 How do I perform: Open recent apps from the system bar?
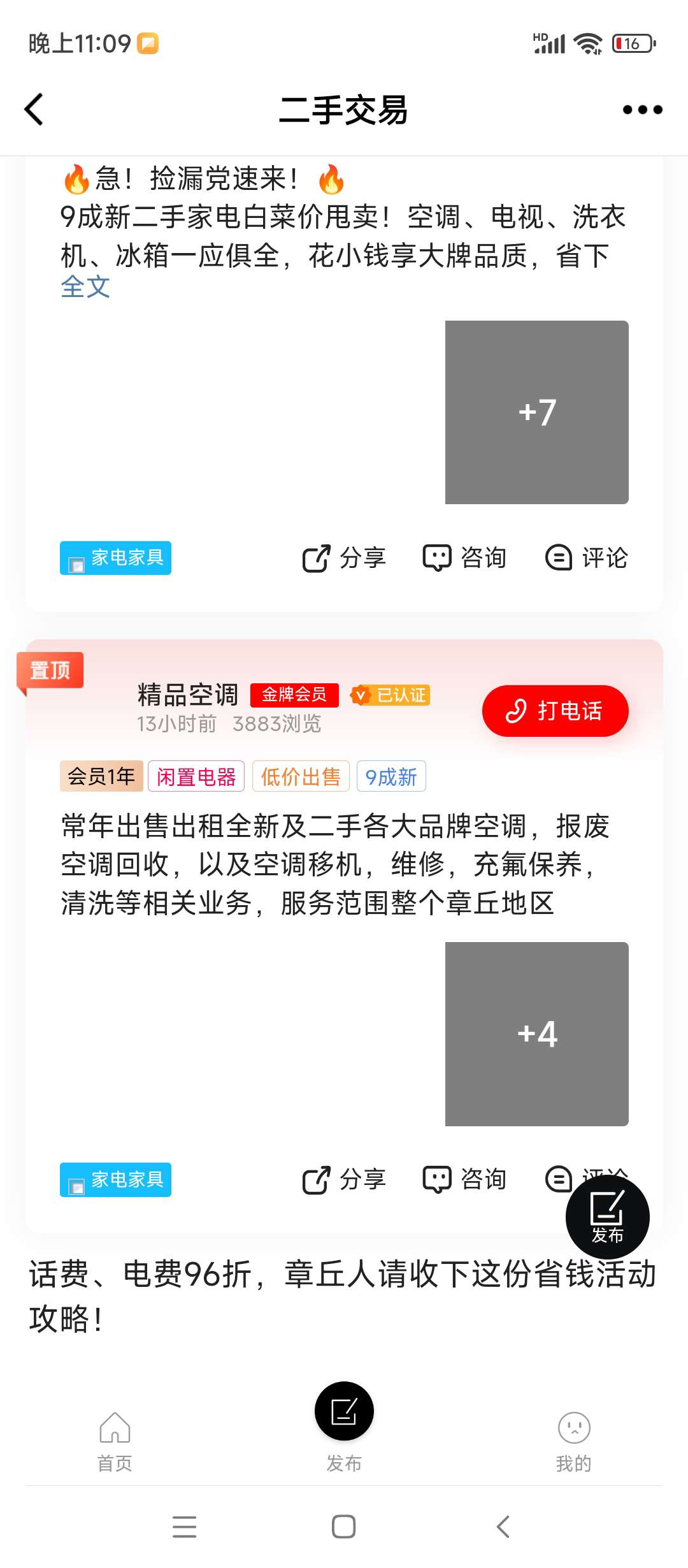point(185,1527)
